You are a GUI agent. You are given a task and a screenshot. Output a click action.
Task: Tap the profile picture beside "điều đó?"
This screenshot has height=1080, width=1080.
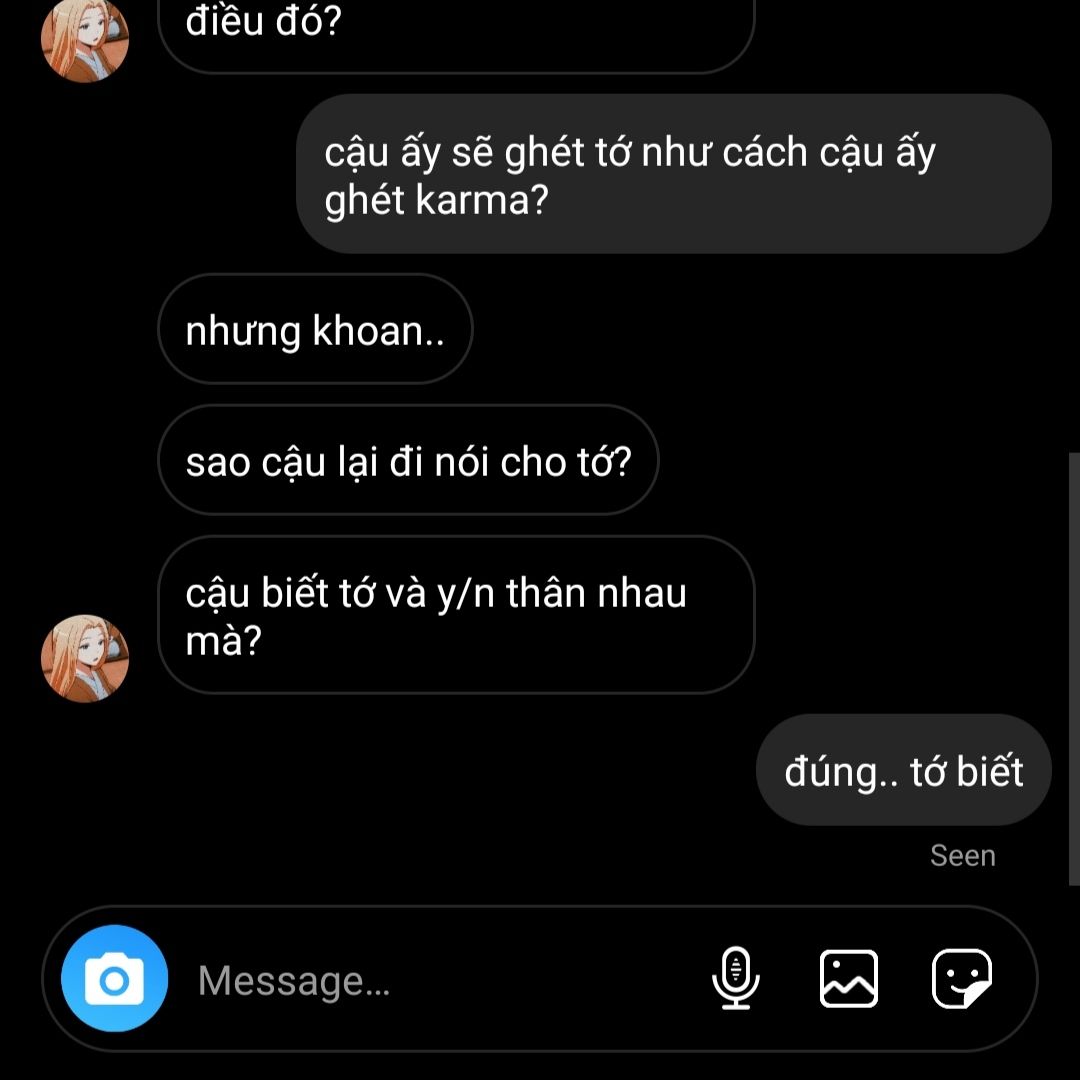click(x=85, y=40)
